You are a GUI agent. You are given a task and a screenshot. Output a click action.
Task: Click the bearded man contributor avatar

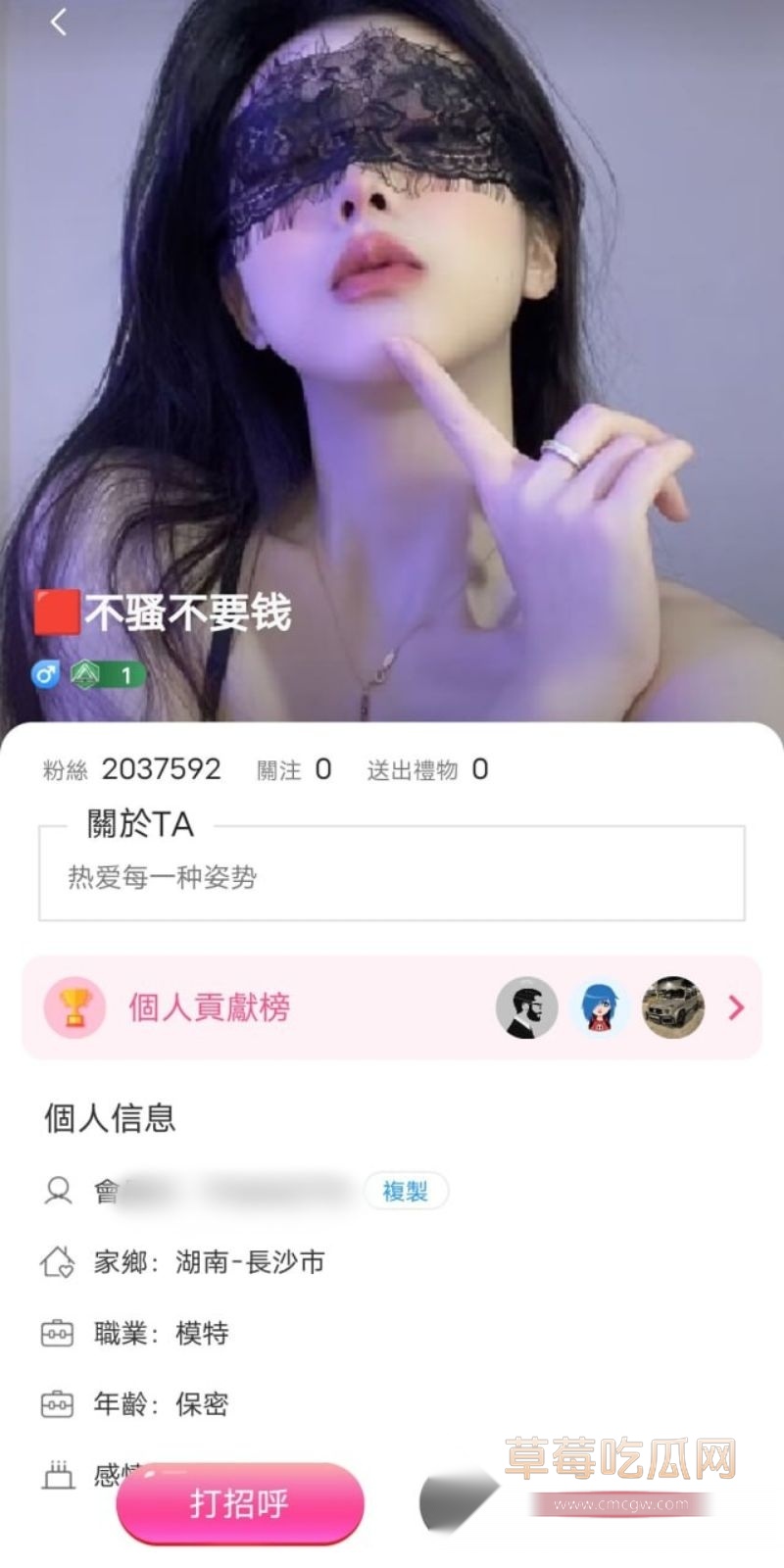pos(527,1007)
